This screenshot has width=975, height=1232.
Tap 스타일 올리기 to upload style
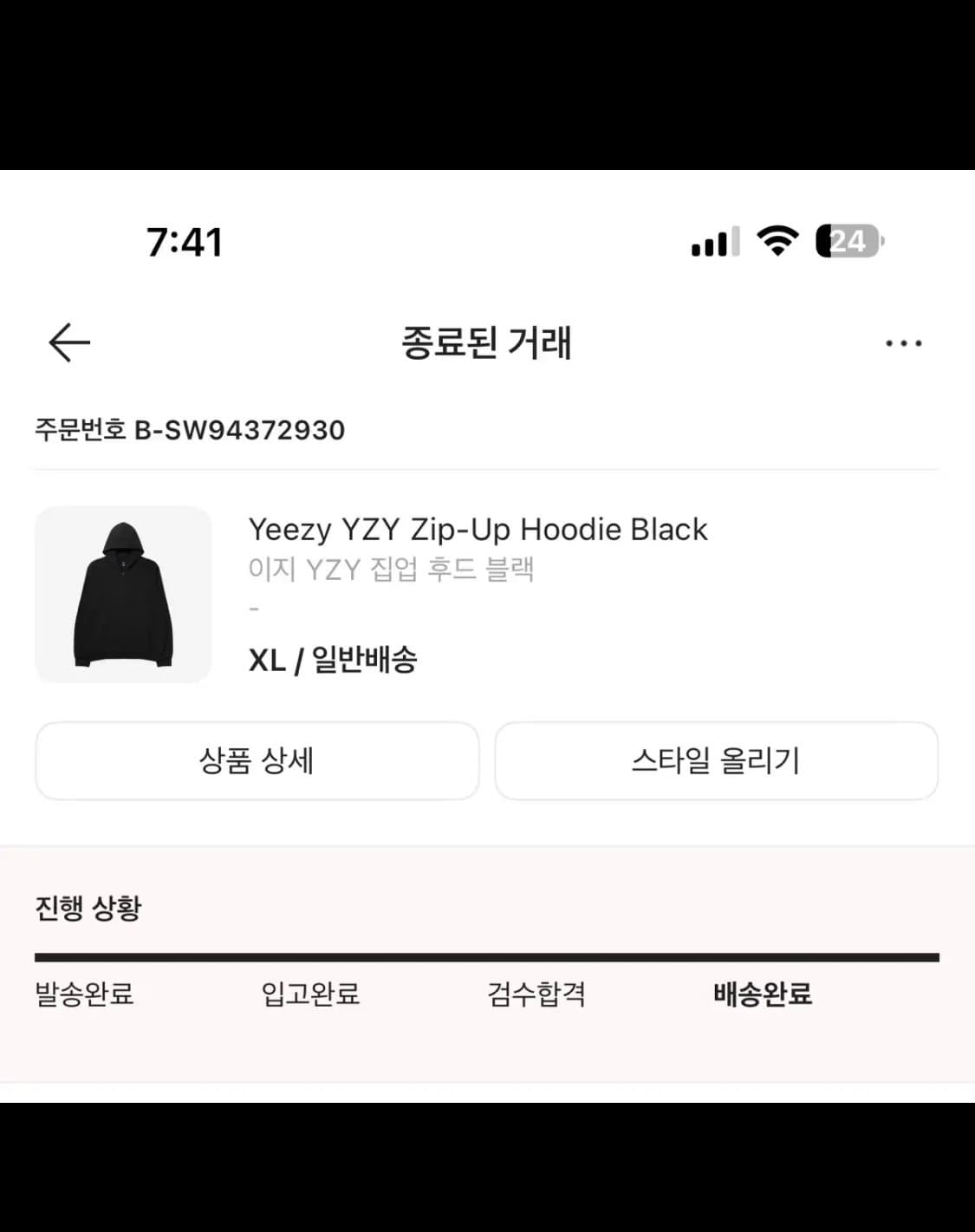click(716, 760)
